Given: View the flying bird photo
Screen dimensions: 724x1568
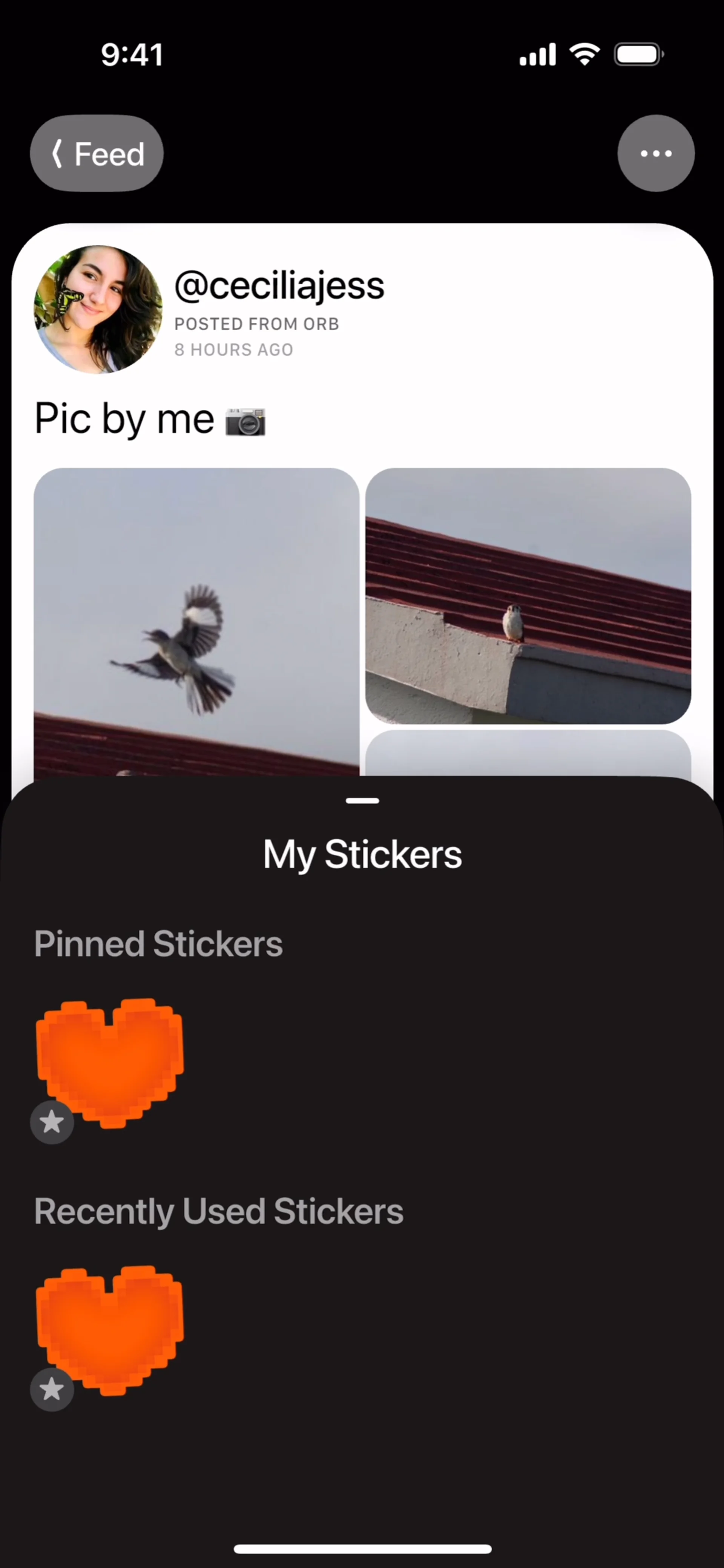Looking at the screenshot, I should (196, 621).
